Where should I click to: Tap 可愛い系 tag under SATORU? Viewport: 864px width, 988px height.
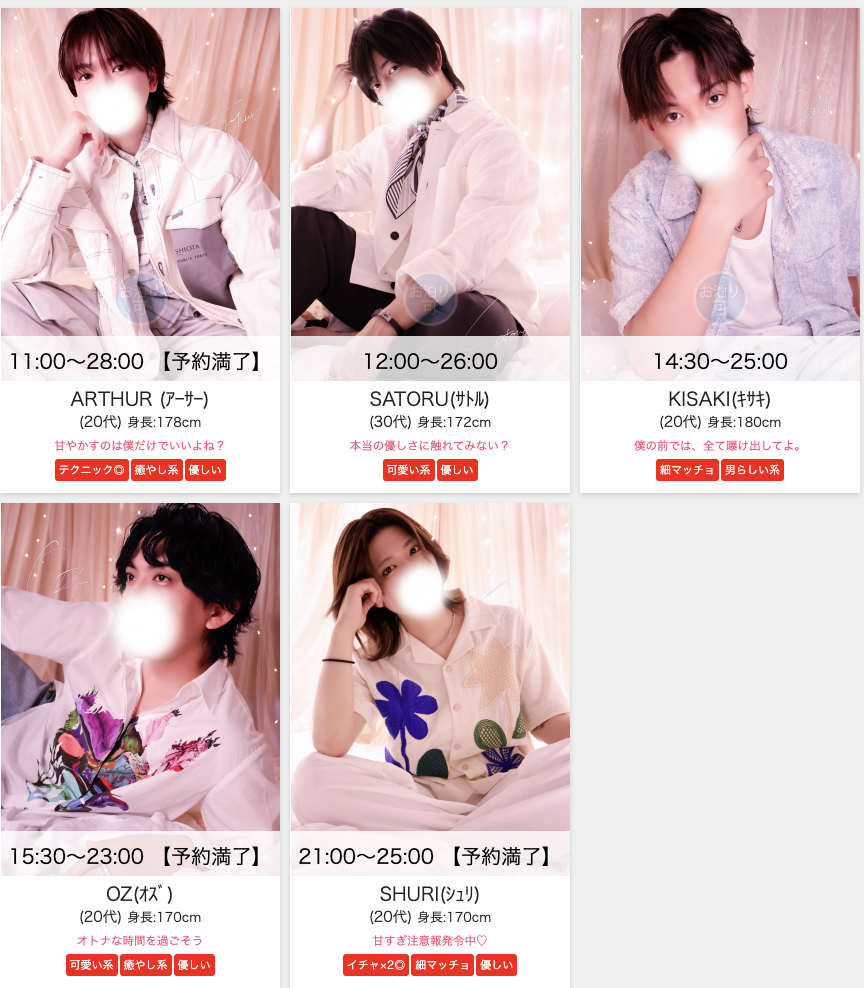pos(408,470)
